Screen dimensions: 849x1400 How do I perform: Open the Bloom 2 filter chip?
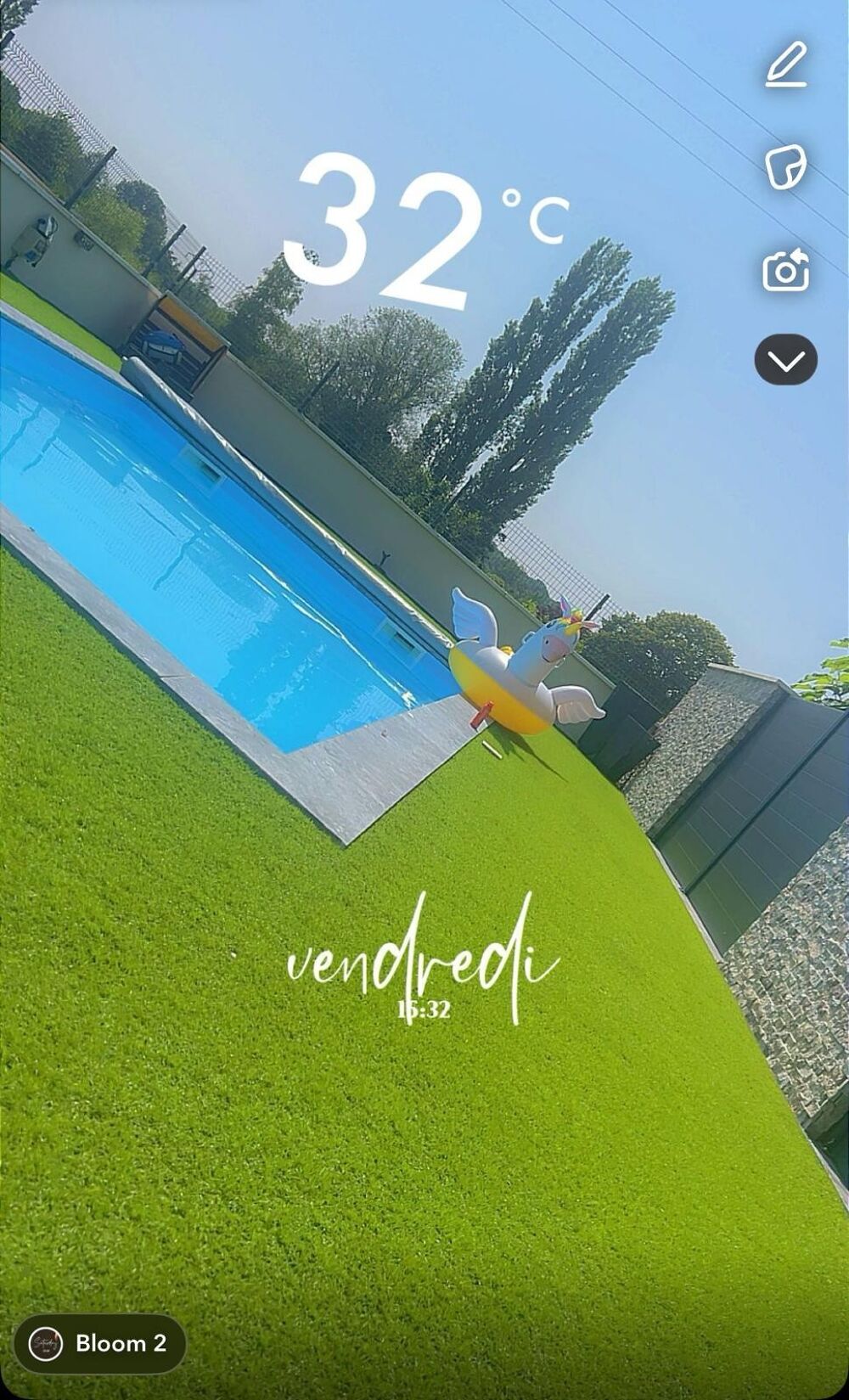click(x=99, y=1343)
